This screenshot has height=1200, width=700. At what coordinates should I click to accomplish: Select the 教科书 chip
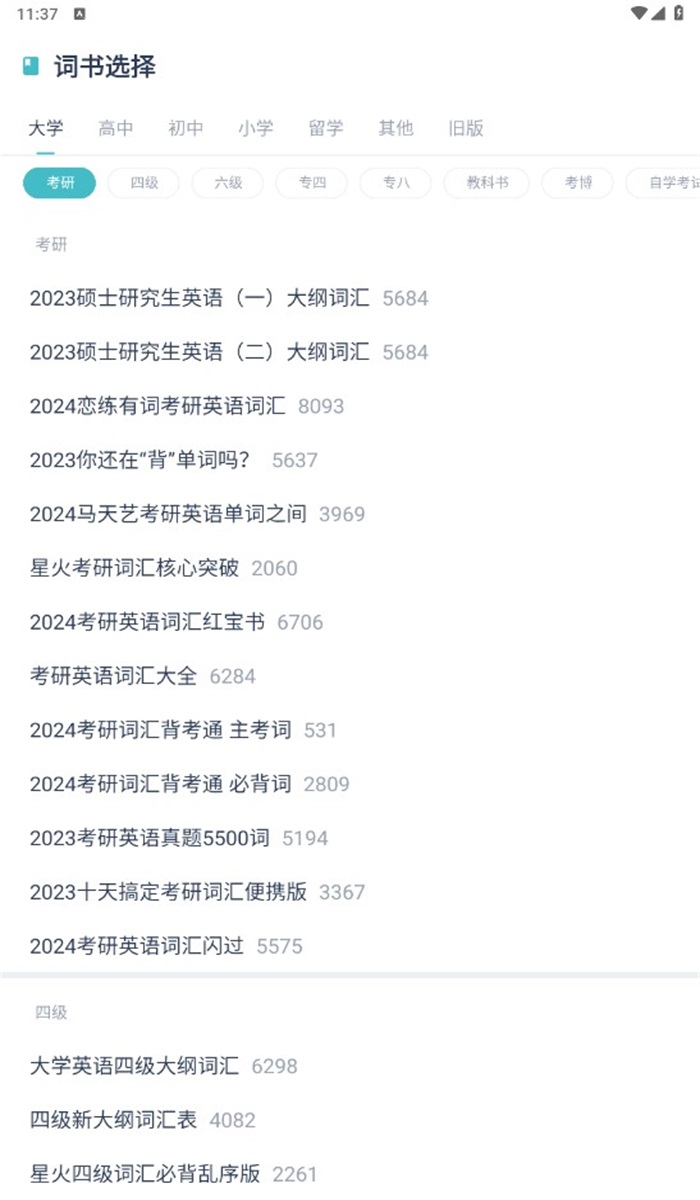(x=487, y=183)
